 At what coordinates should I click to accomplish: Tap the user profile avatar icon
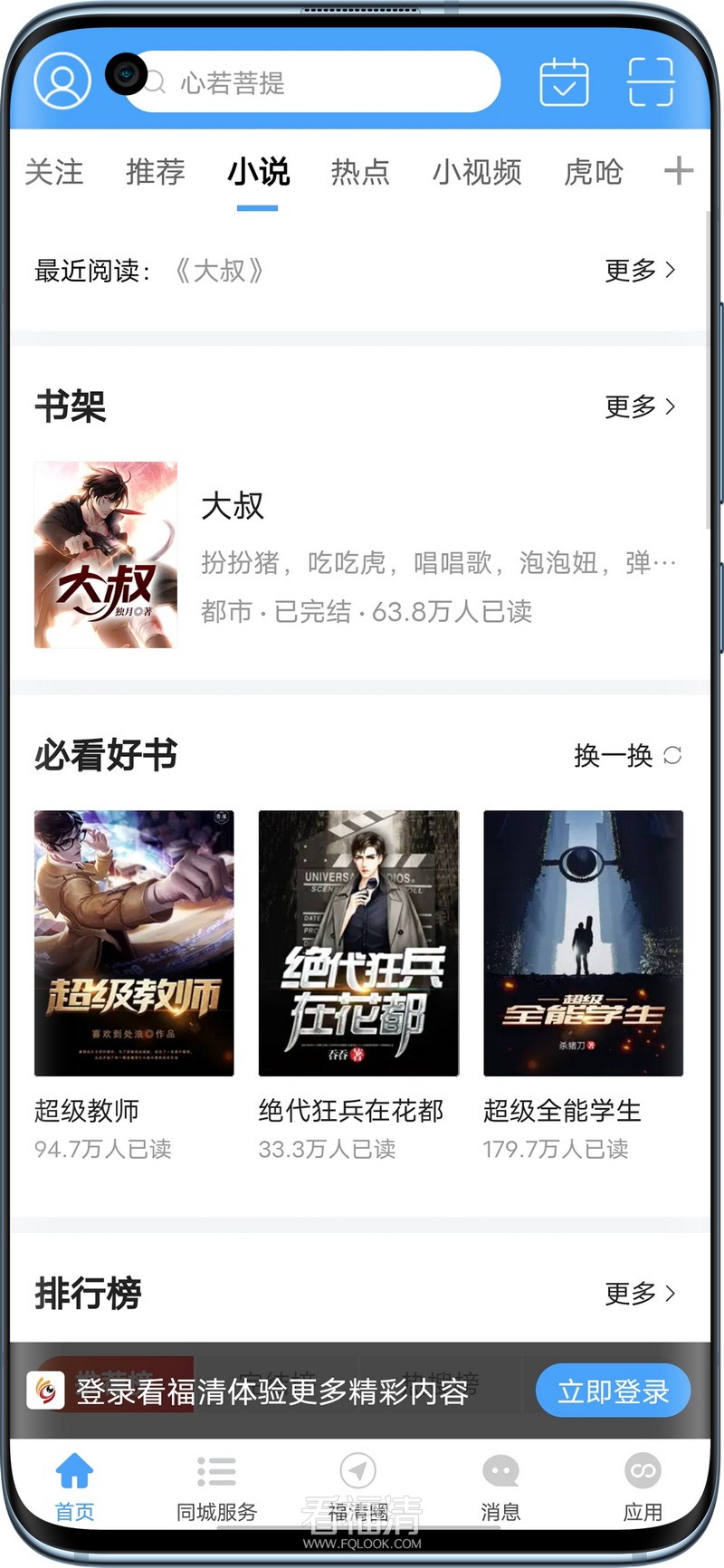click(x=61, y=81)
